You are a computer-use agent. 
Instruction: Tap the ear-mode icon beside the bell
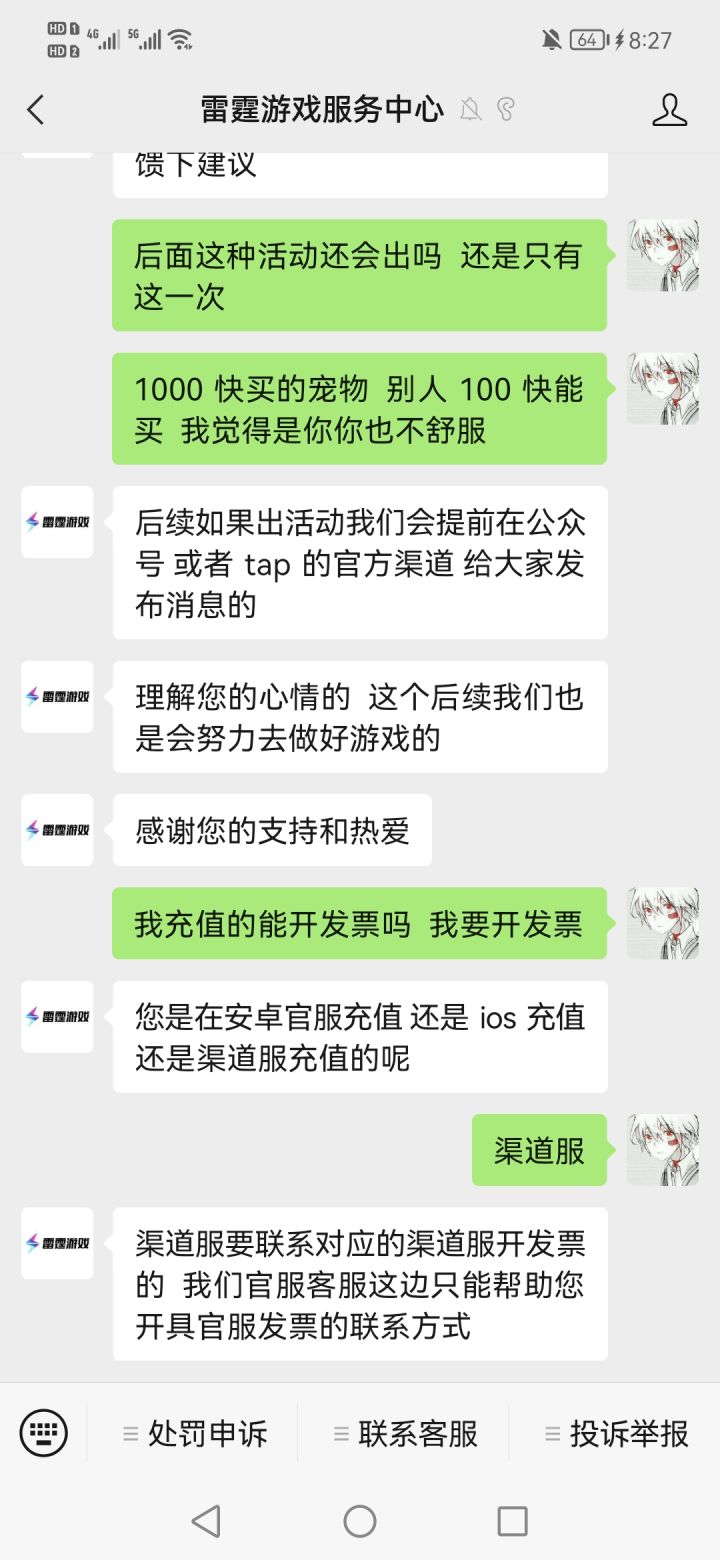(x=505, y=110)
